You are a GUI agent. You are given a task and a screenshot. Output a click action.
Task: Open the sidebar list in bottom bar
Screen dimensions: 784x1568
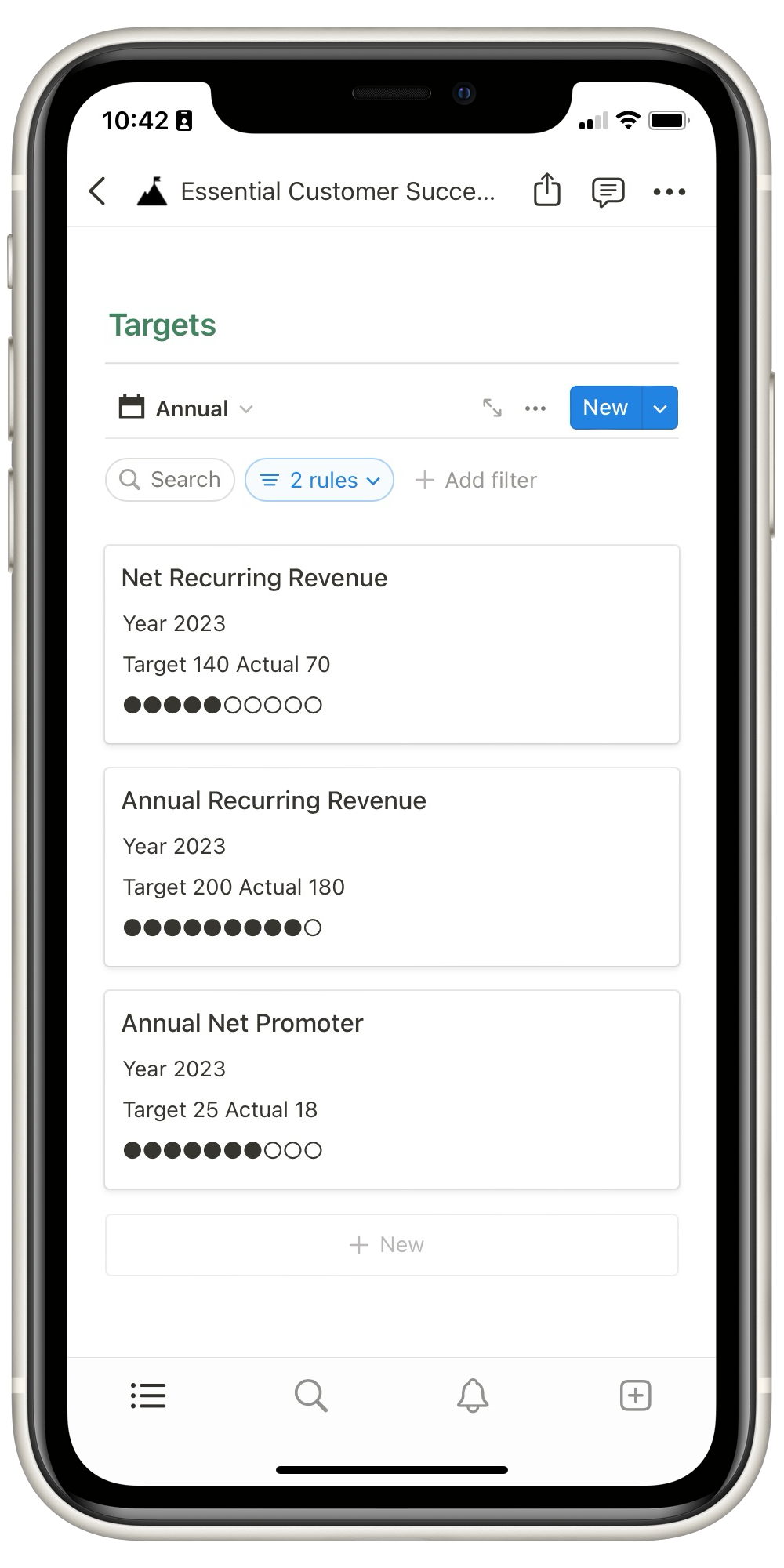148,1396
